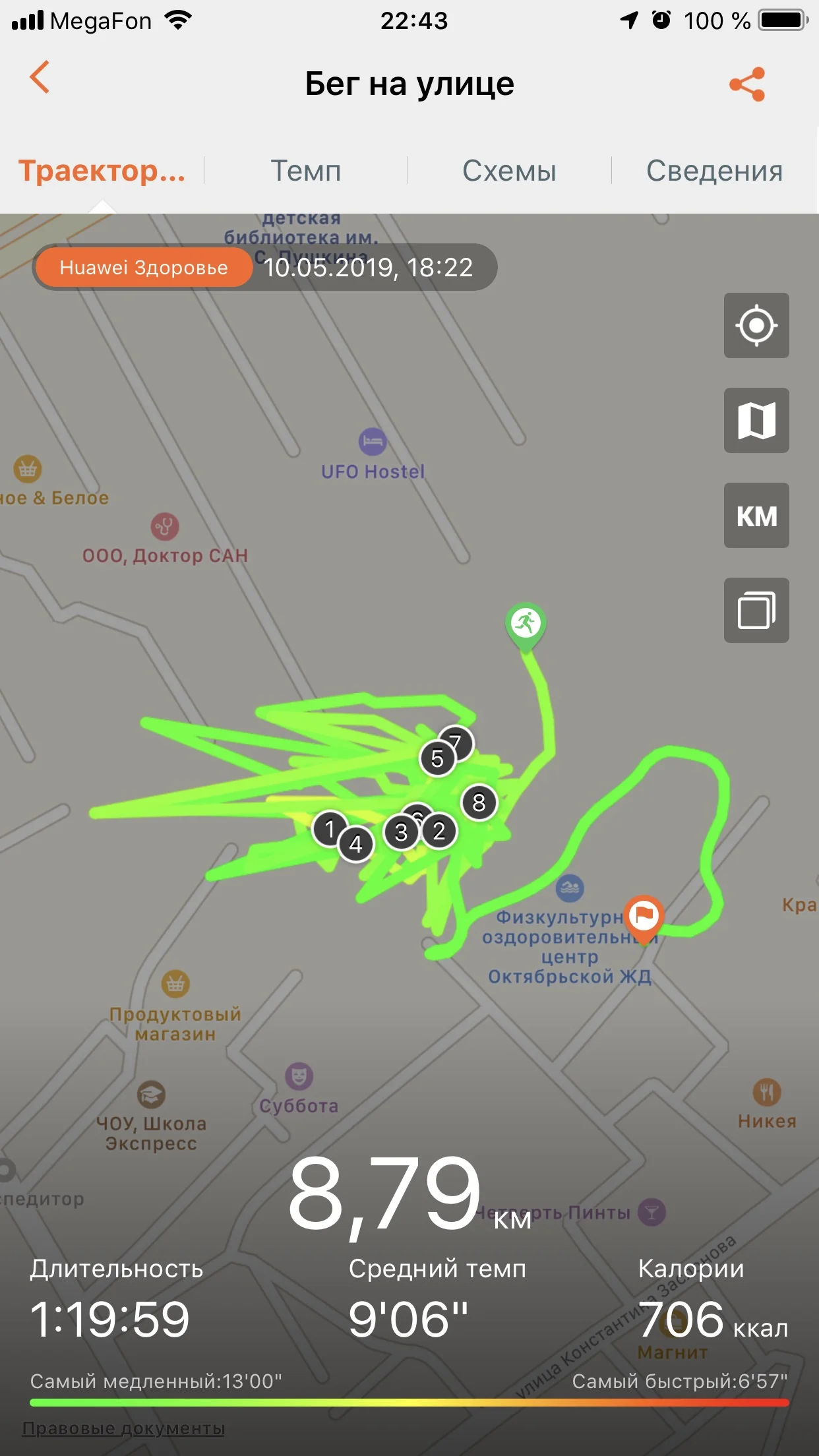
Task: Tap the stacked squares map button
Action: click(756, 610)
